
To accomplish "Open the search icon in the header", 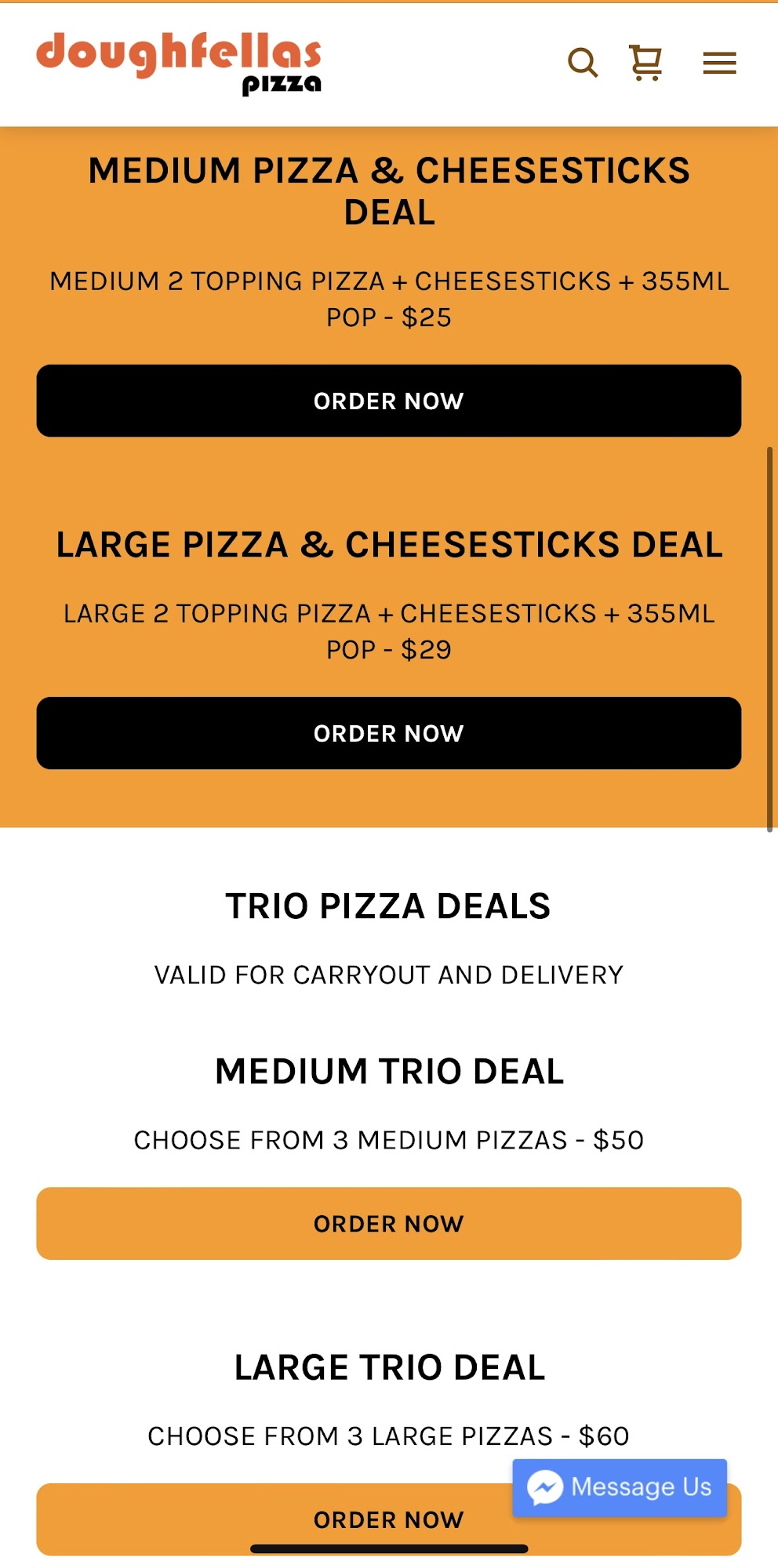I will (x=583, y=63).
